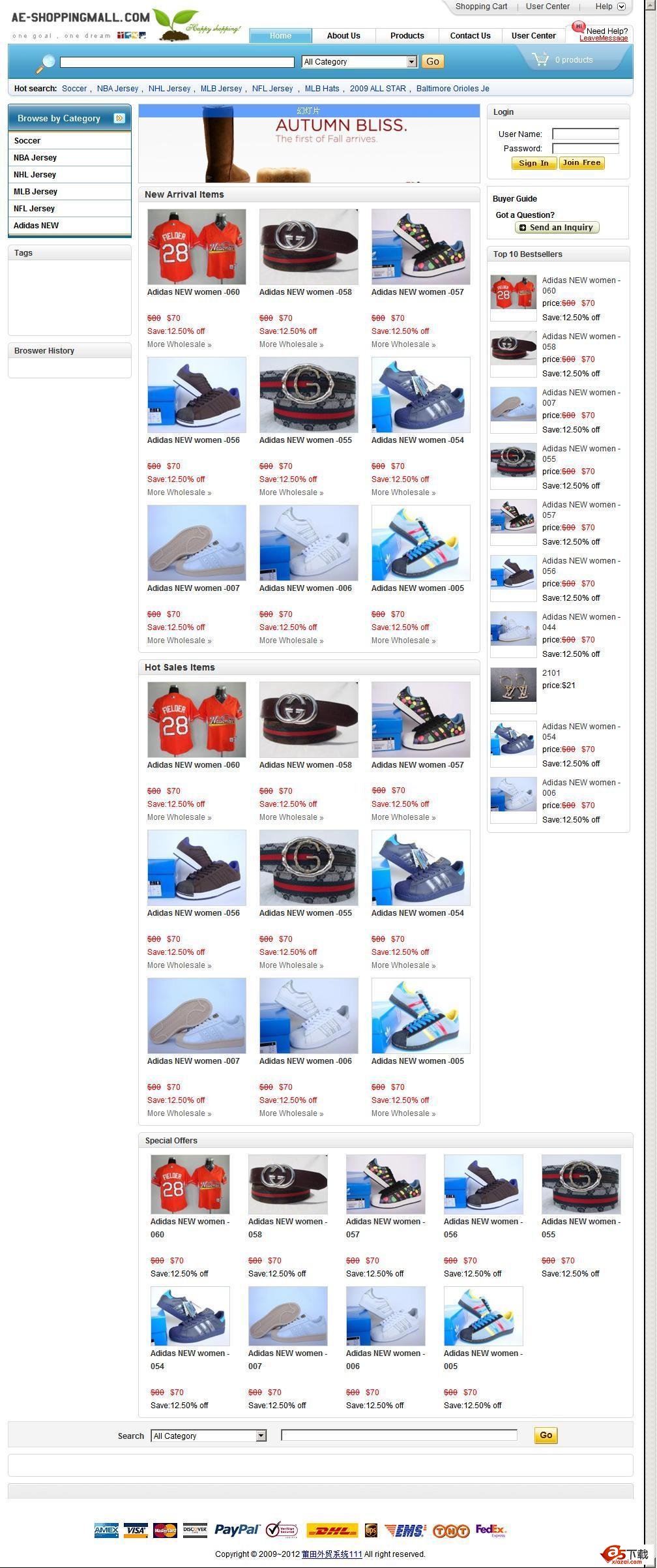
Task: Click Send an Inquiry button
Action: [x=557, y=228]
